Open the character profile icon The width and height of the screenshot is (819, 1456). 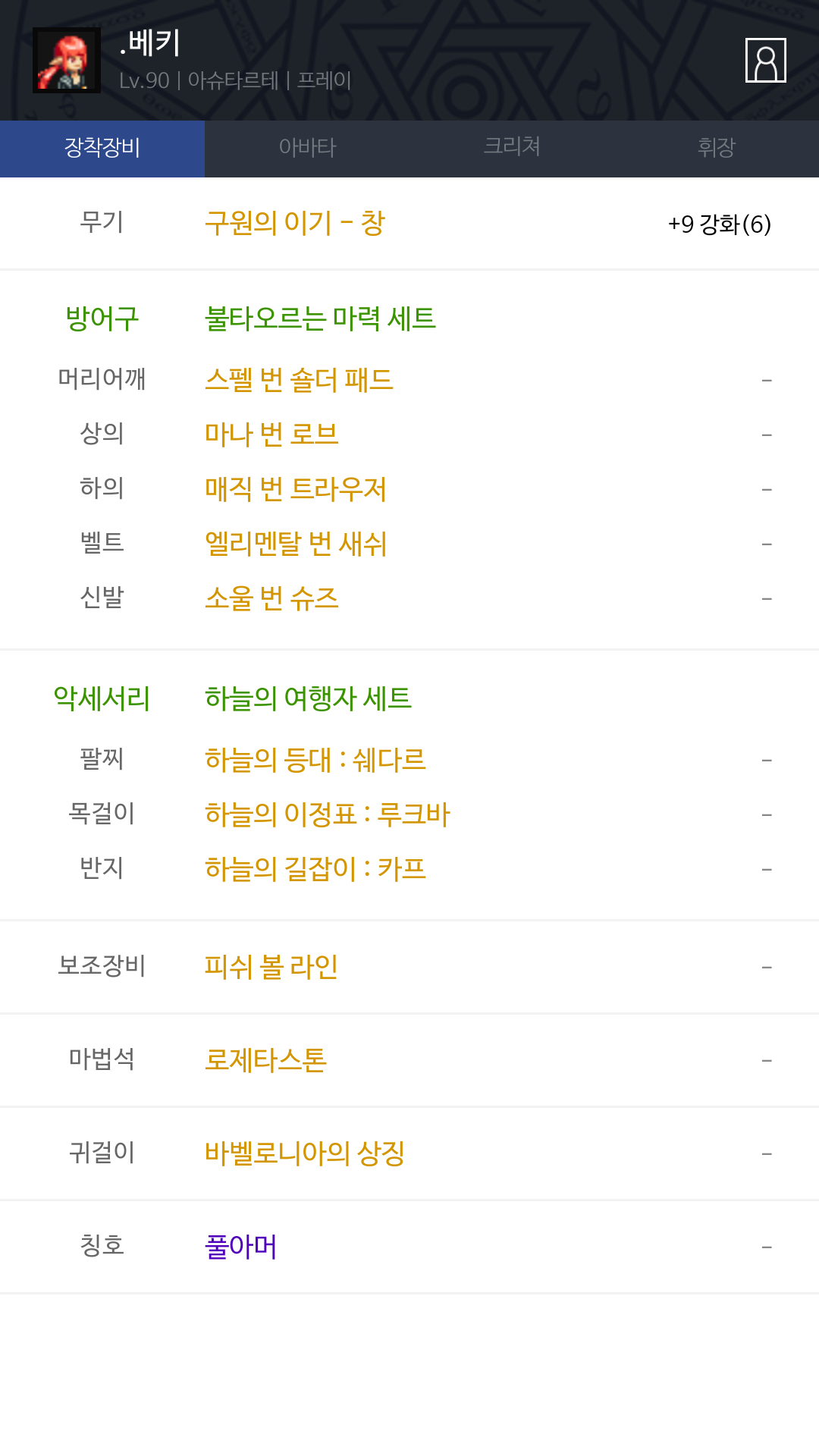(x=765, y=60)
